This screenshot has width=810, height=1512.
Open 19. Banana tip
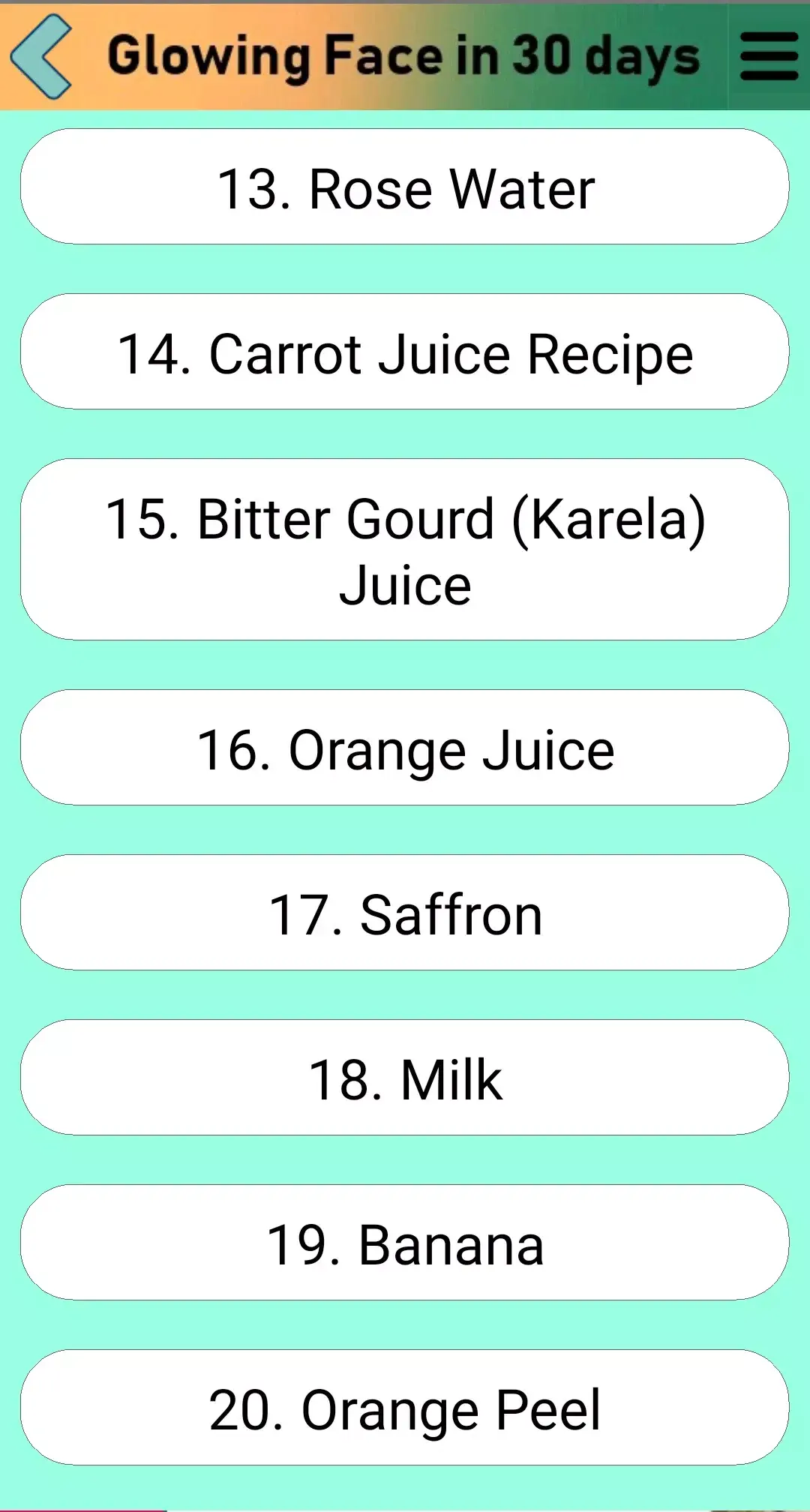tap(405, 1243)
